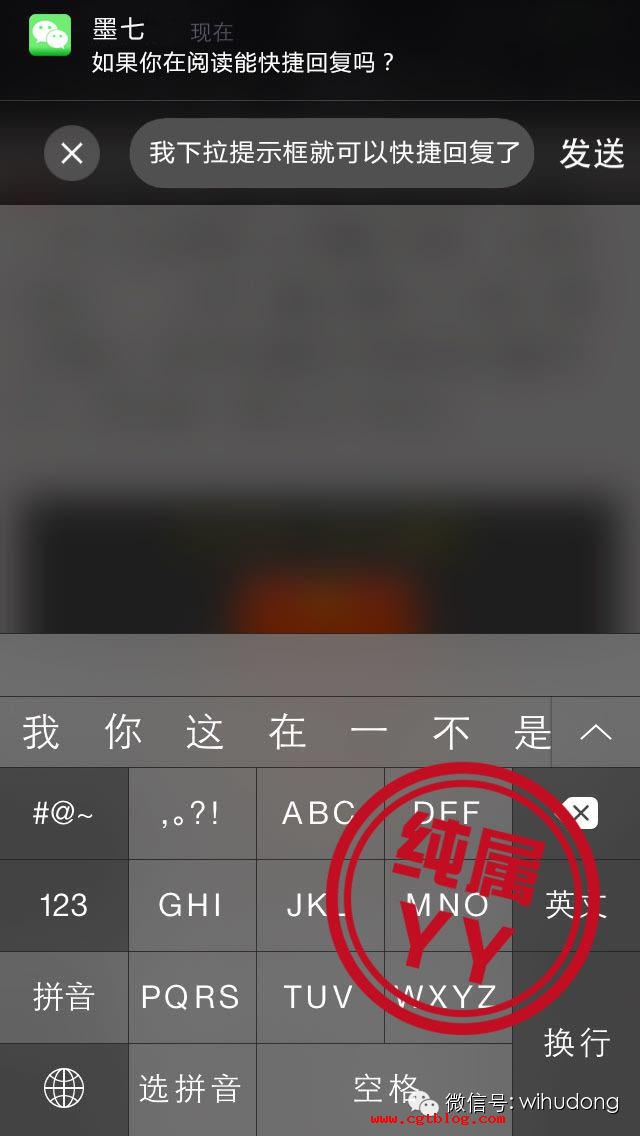This screenshot has width=640, height=1136.
Task: Tap the 选拼音 key
Action: pyautogui.click(x=191, y=1088)
